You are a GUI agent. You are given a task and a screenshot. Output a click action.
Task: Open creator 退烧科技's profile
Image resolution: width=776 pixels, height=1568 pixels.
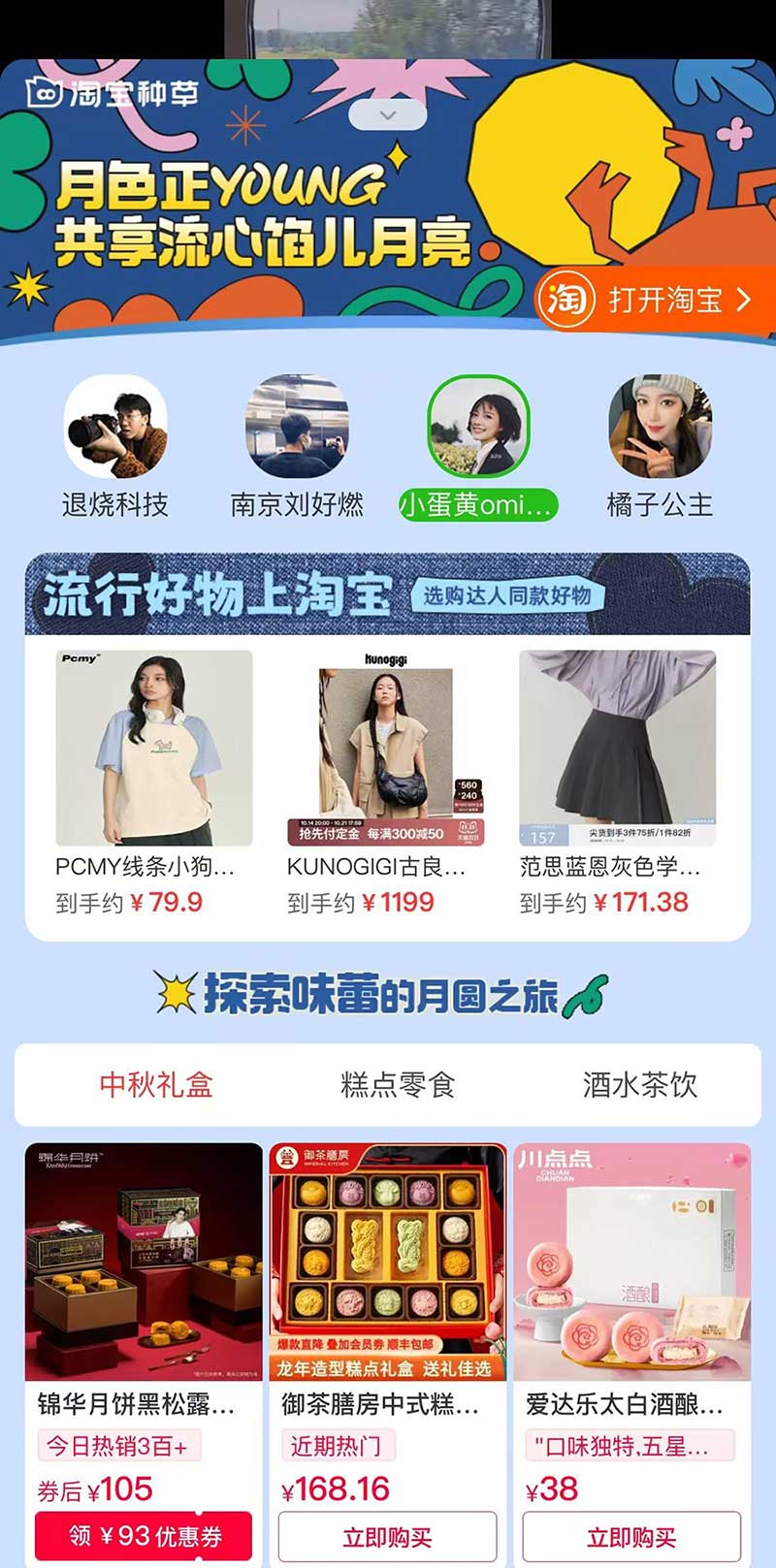(115, 427)
